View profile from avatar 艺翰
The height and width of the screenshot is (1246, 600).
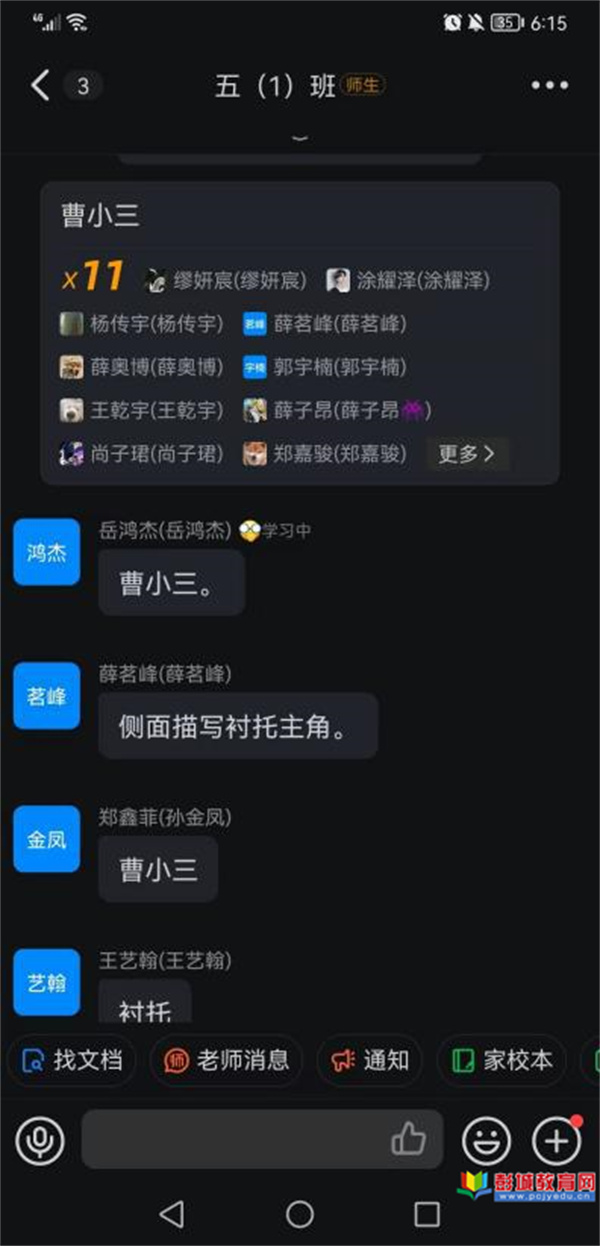46,982
